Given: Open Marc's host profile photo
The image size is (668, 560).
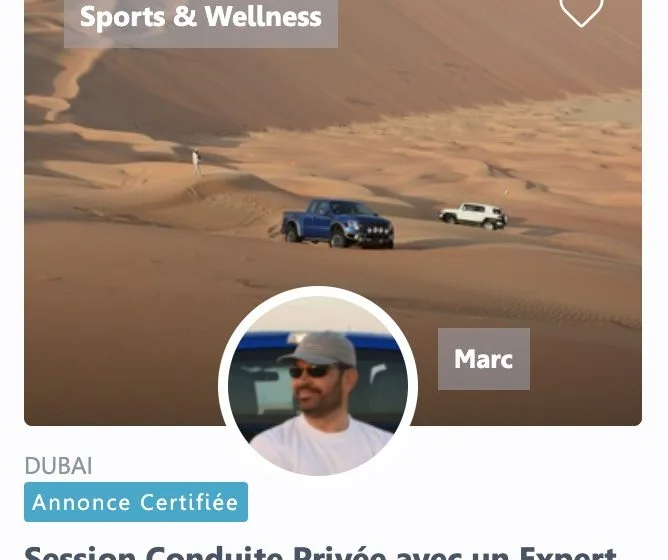Looking at the screenshot, I should click(x=318, y=386).
